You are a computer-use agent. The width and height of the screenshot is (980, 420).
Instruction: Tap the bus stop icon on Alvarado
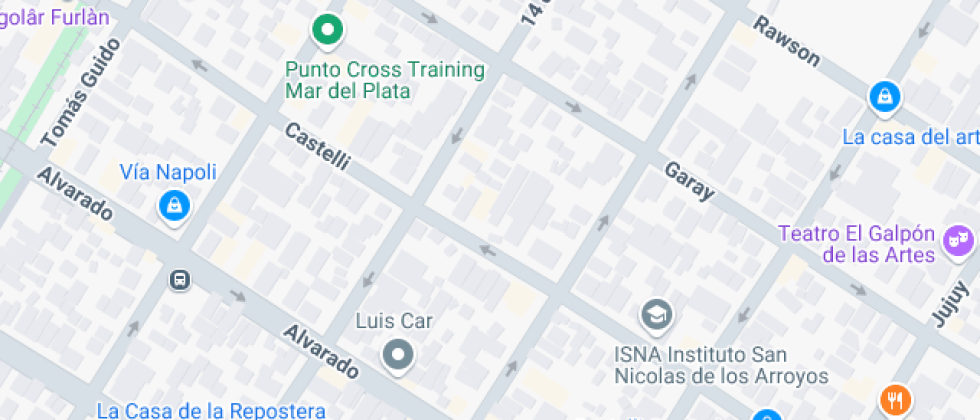click(180, 280)
